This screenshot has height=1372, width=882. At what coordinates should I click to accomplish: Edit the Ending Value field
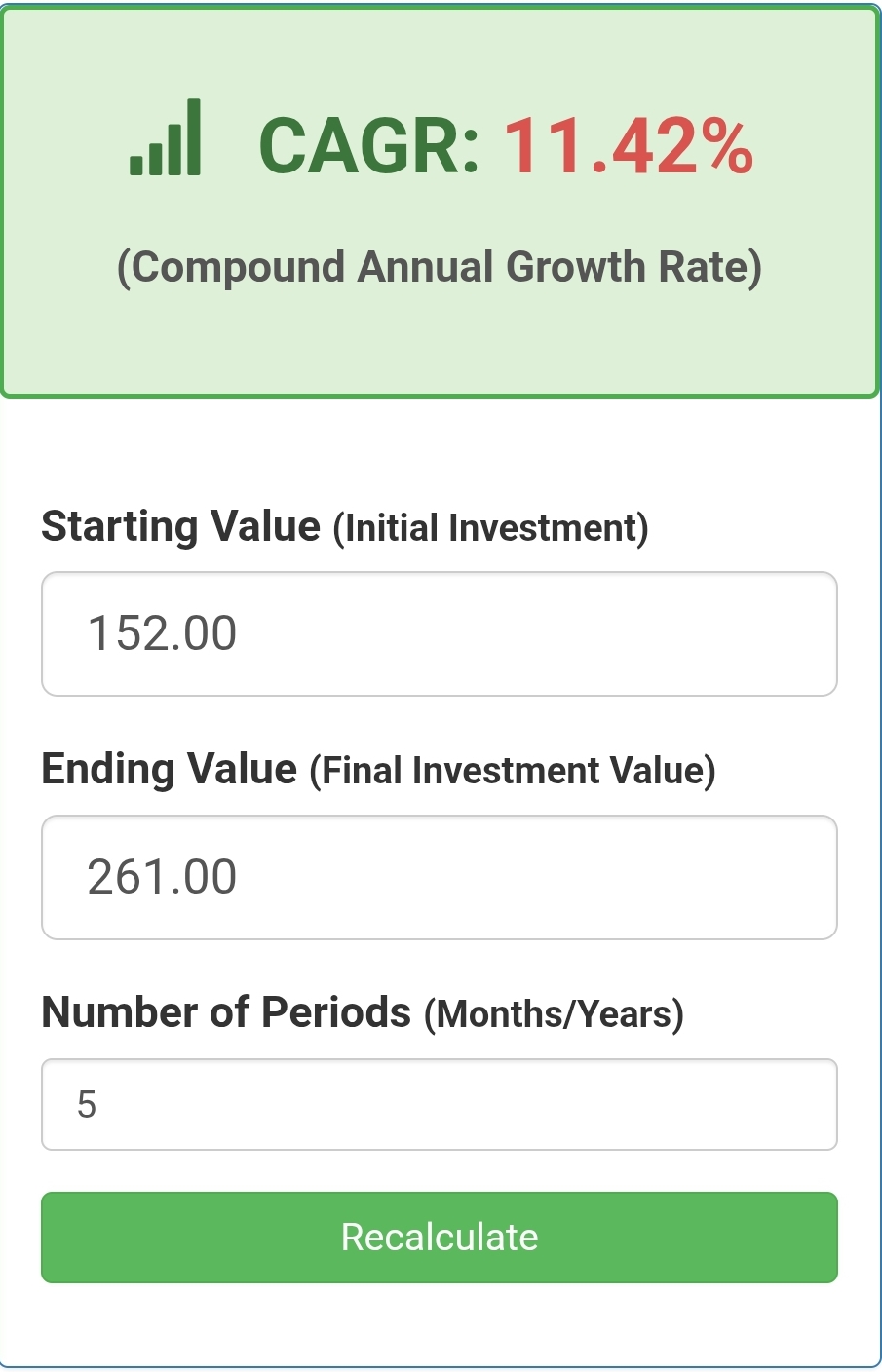pyautogui.click(x=439, y=877)
